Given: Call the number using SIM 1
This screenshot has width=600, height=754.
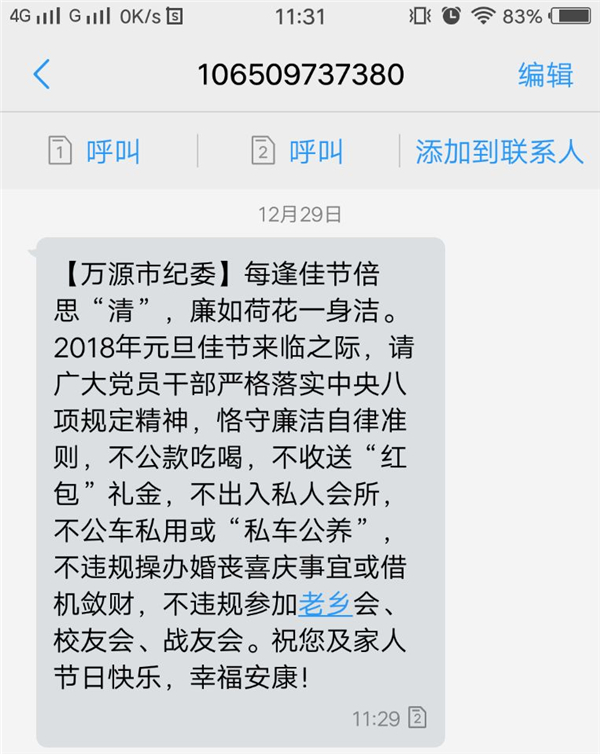Looking at the screenshot, I should tap(95, 152).
